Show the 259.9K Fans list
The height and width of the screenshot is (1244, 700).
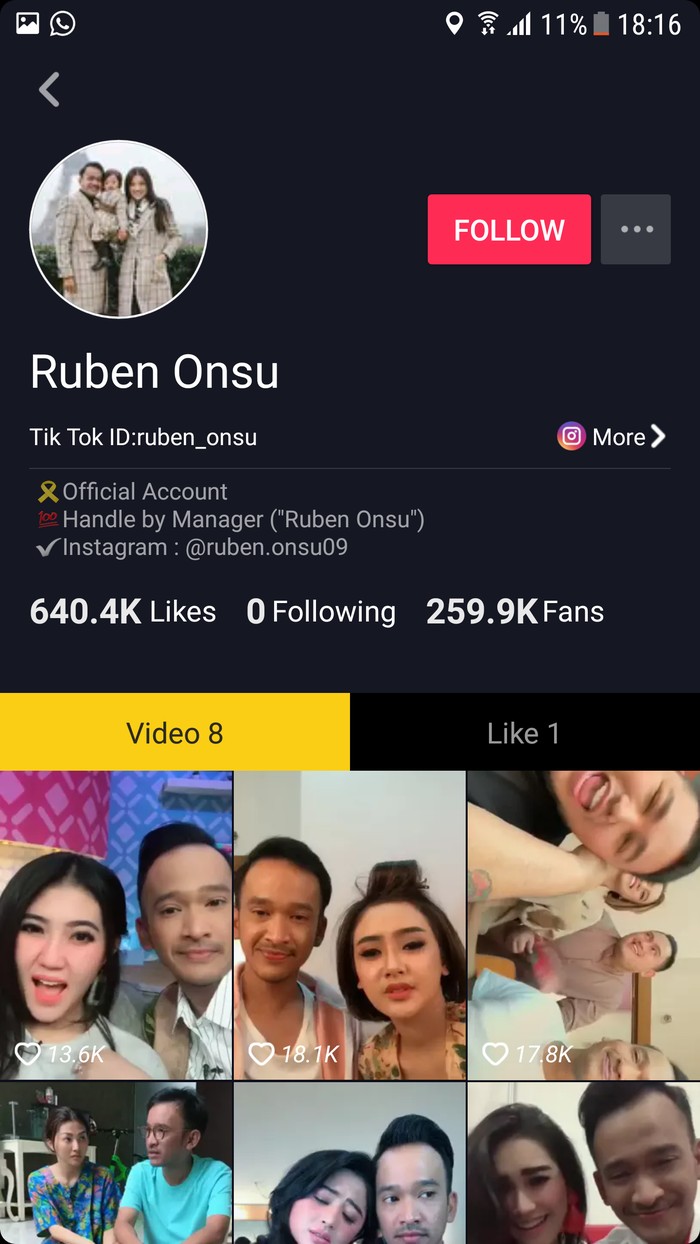[515, 612]
